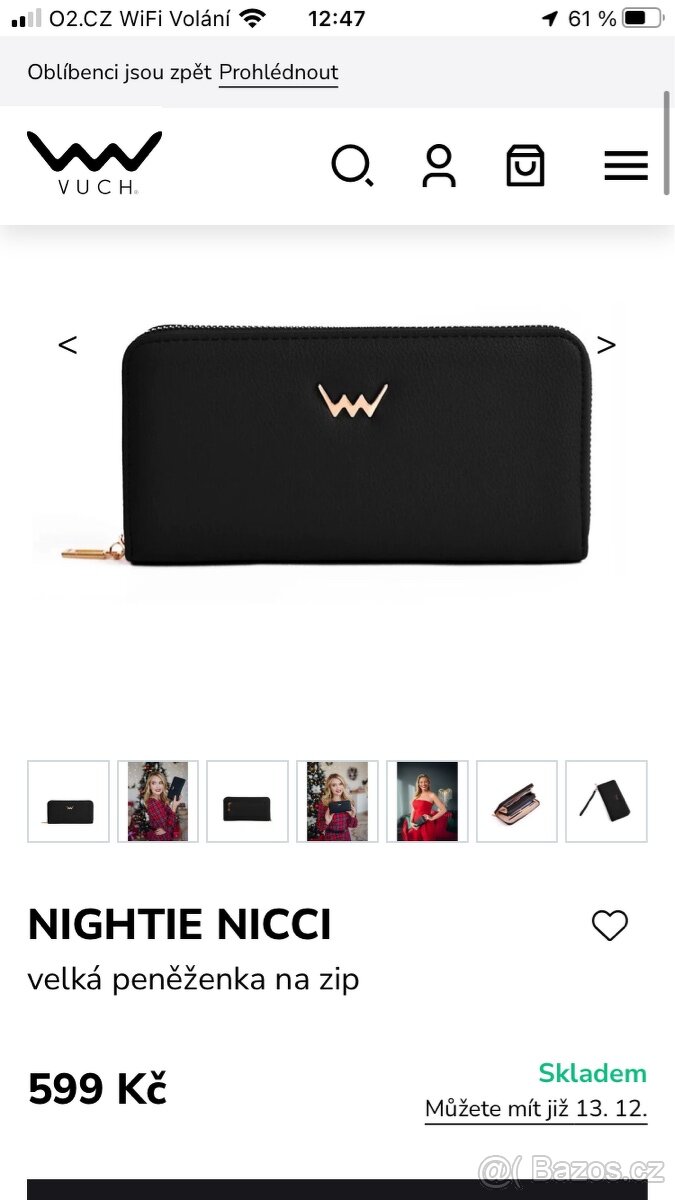The width and height of the screenshot is (675, 1200).
Task: Open the user account icon
Action: tap(438, 165)
